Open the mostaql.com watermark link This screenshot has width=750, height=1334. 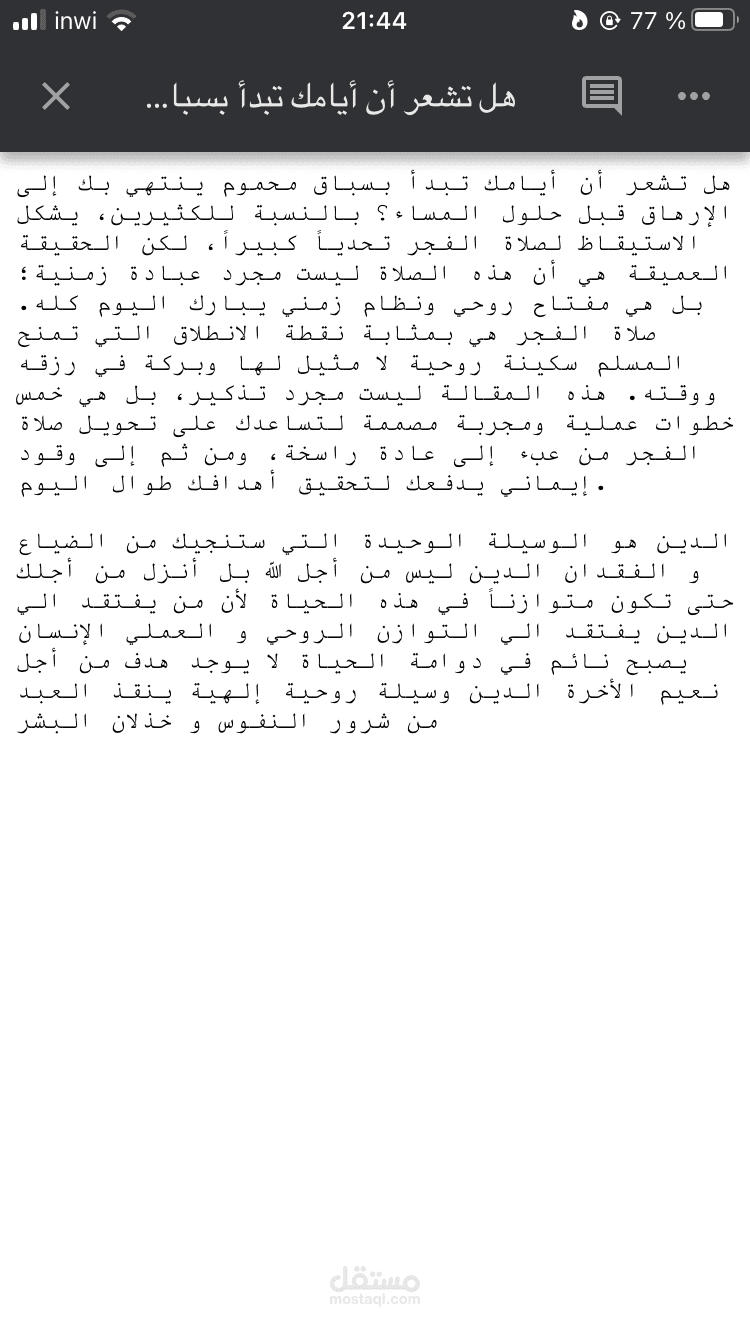374,1300
